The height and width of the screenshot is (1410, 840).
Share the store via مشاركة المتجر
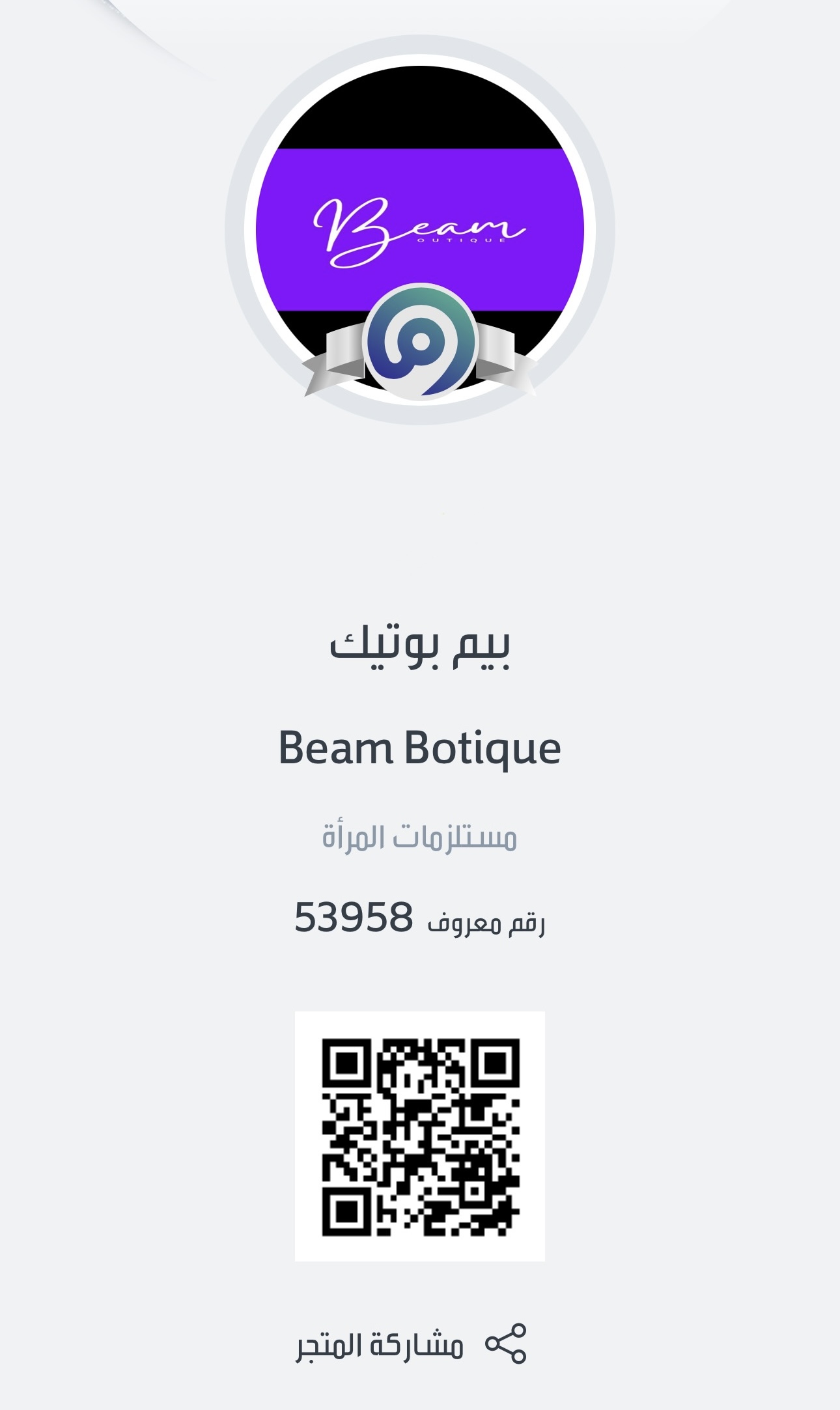(x=411, y=1344)
